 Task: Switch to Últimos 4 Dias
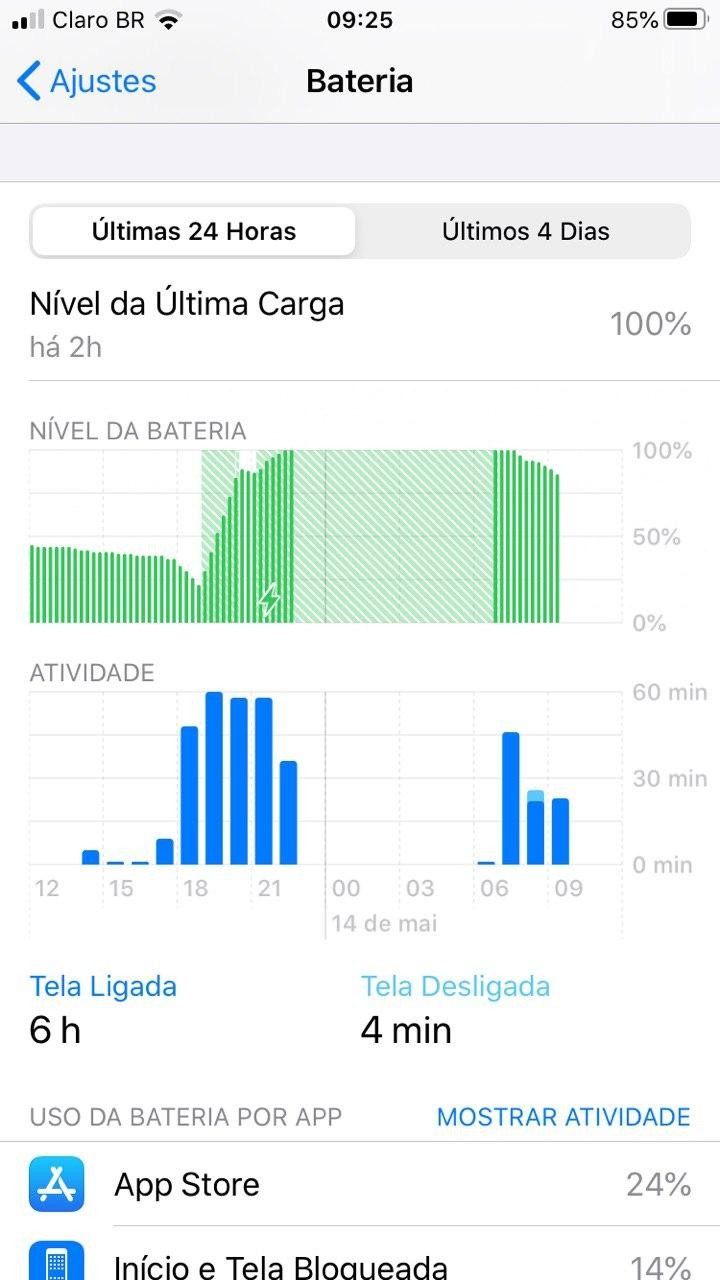[525, 232]
